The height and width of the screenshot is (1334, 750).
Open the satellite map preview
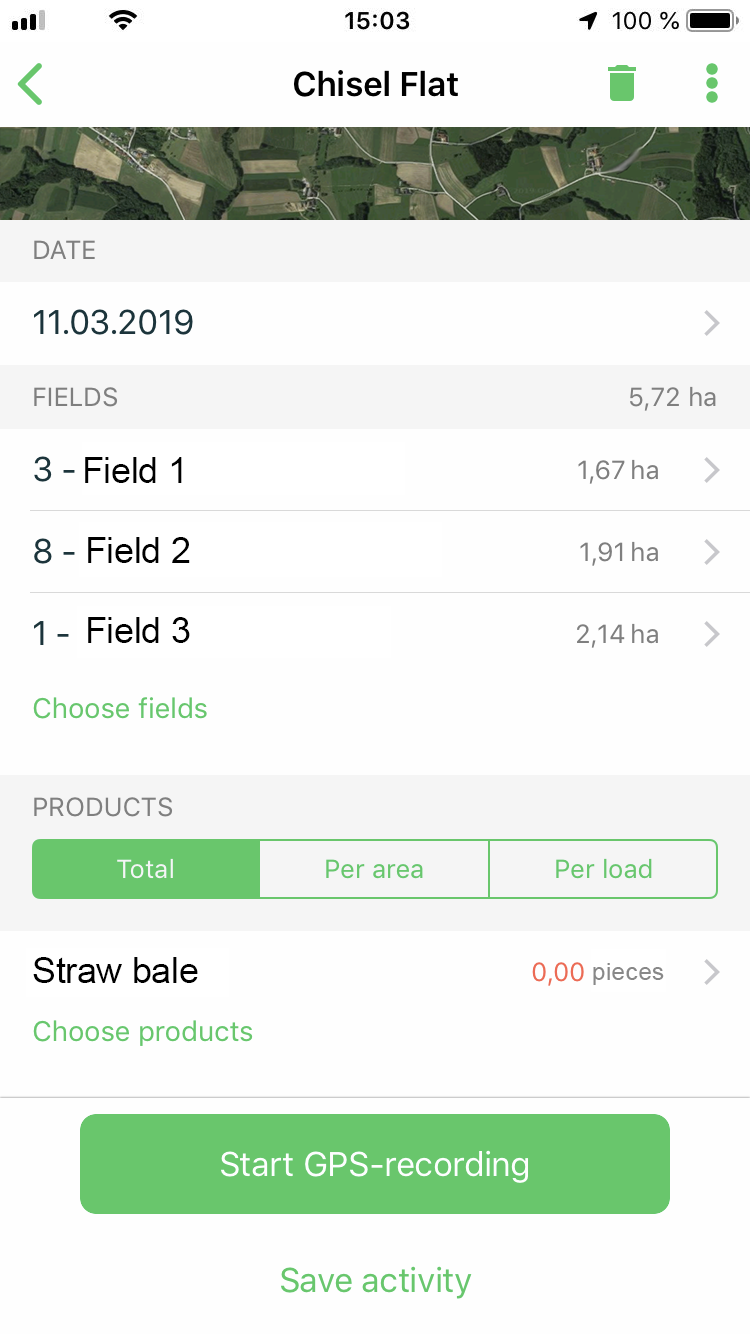click(375, 173)
